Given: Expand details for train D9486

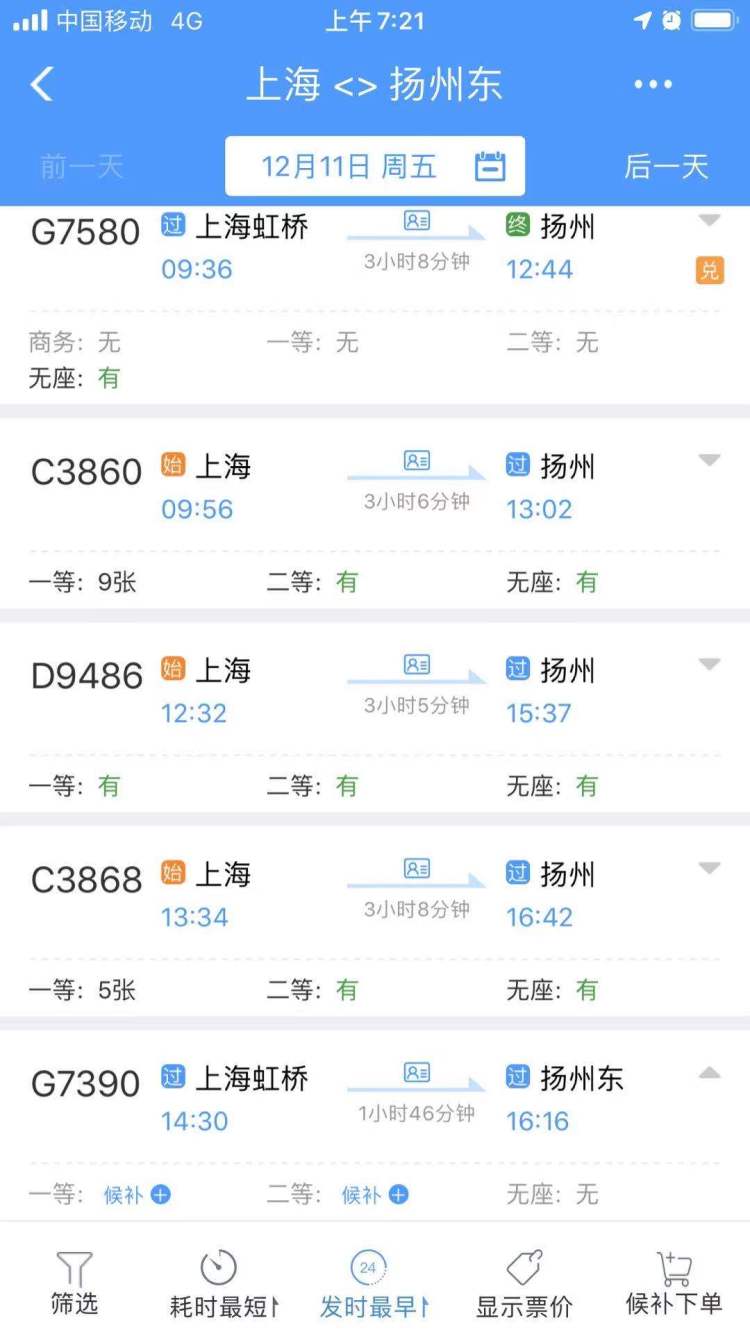Looking at the screenshot, I should 709,665.
